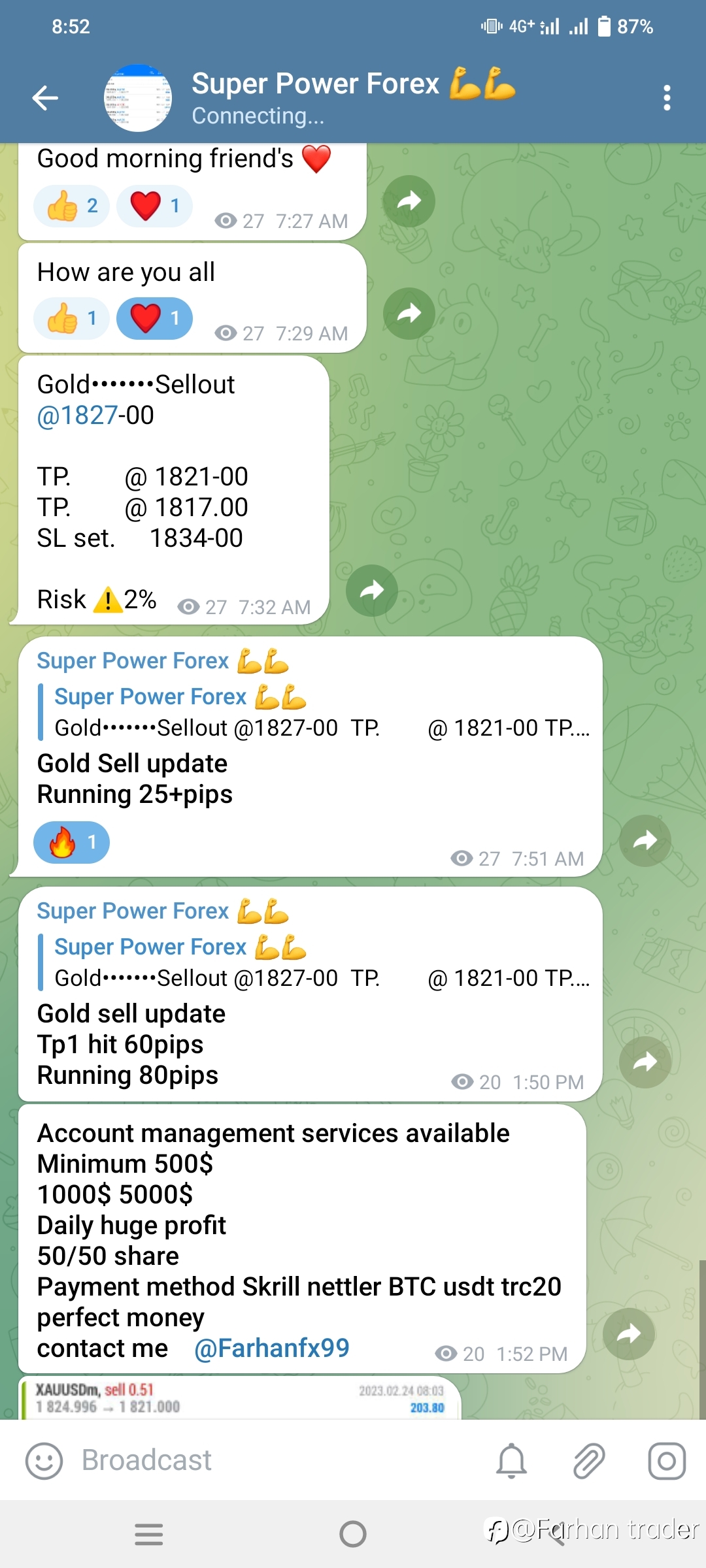Forward the "How are you all" message
This screenshot has width=706, height=1568.
[409, 314]
